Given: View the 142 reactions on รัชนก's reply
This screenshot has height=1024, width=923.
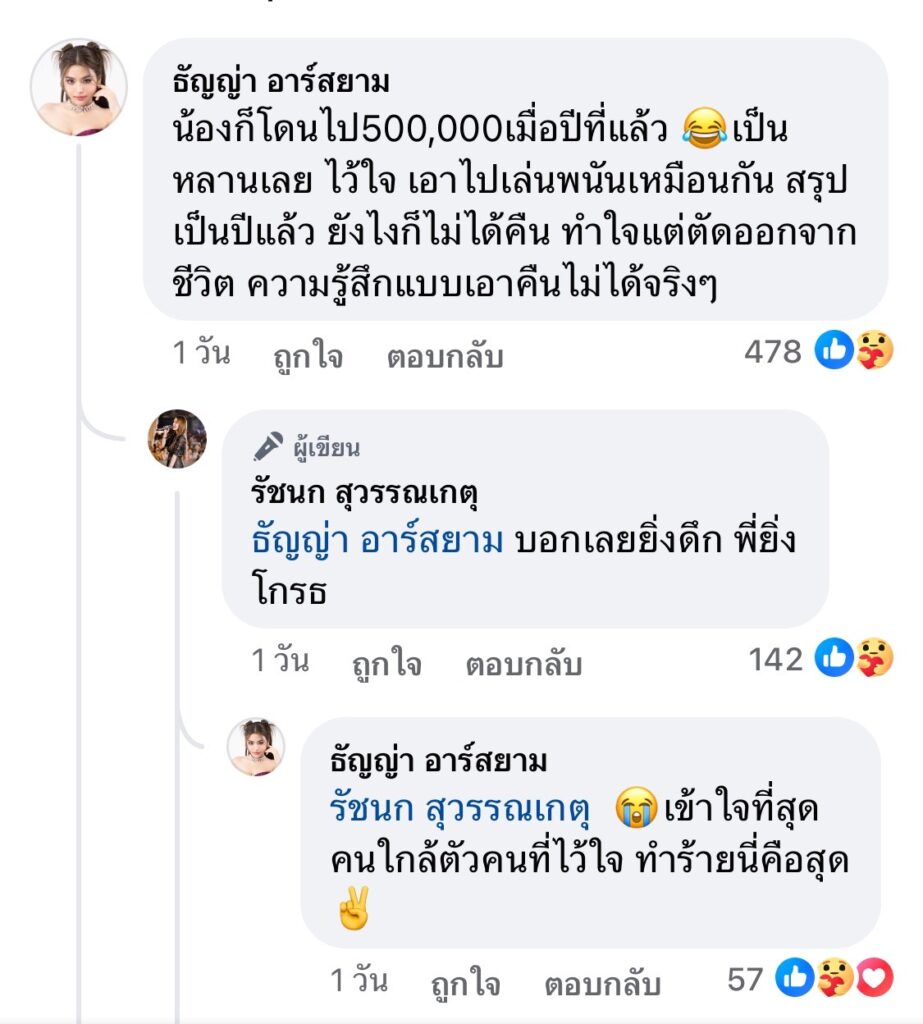Looking at the screenshot, I should coord(821,659).
